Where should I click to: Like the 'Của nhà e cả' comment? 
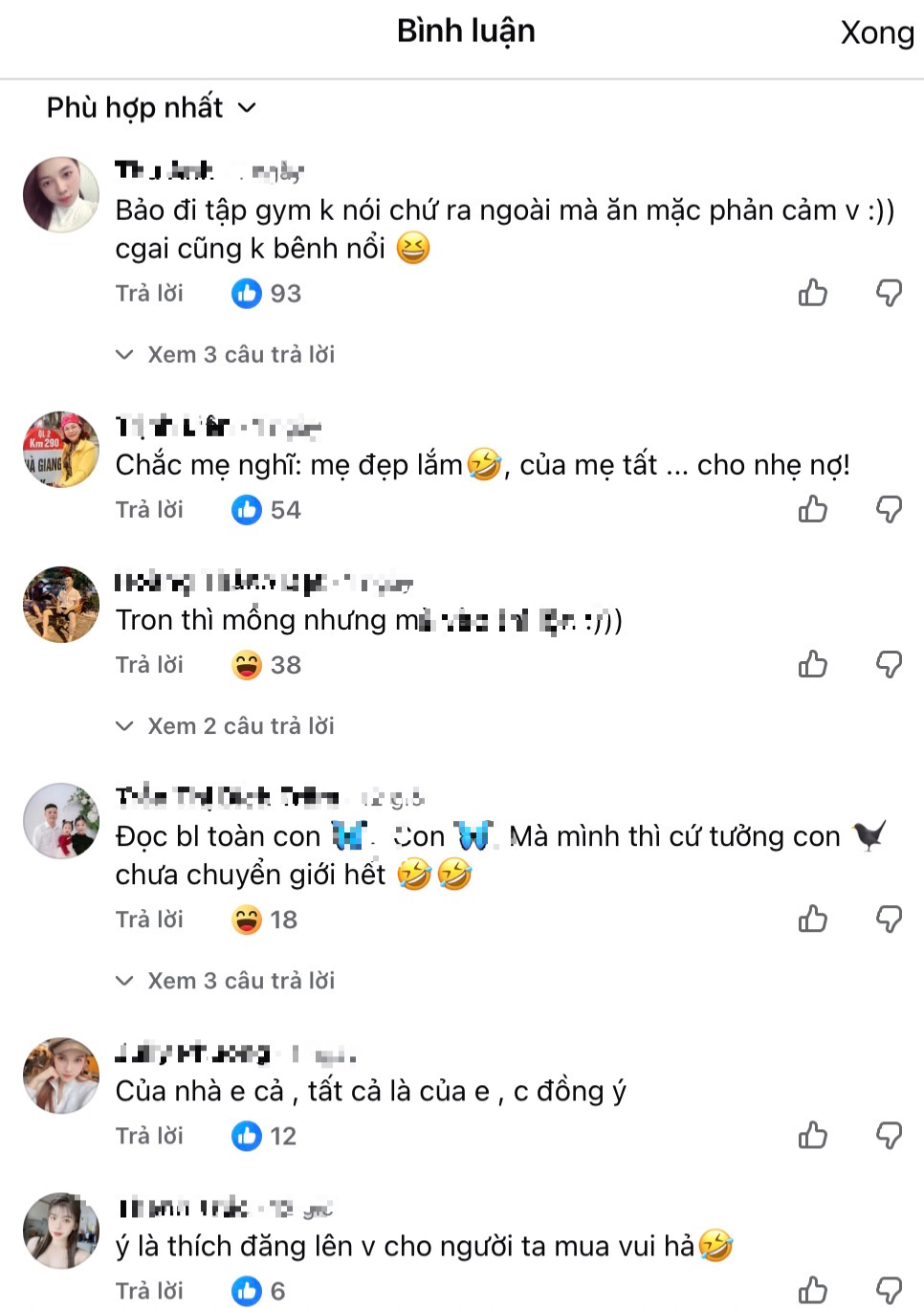(812, 1135)
